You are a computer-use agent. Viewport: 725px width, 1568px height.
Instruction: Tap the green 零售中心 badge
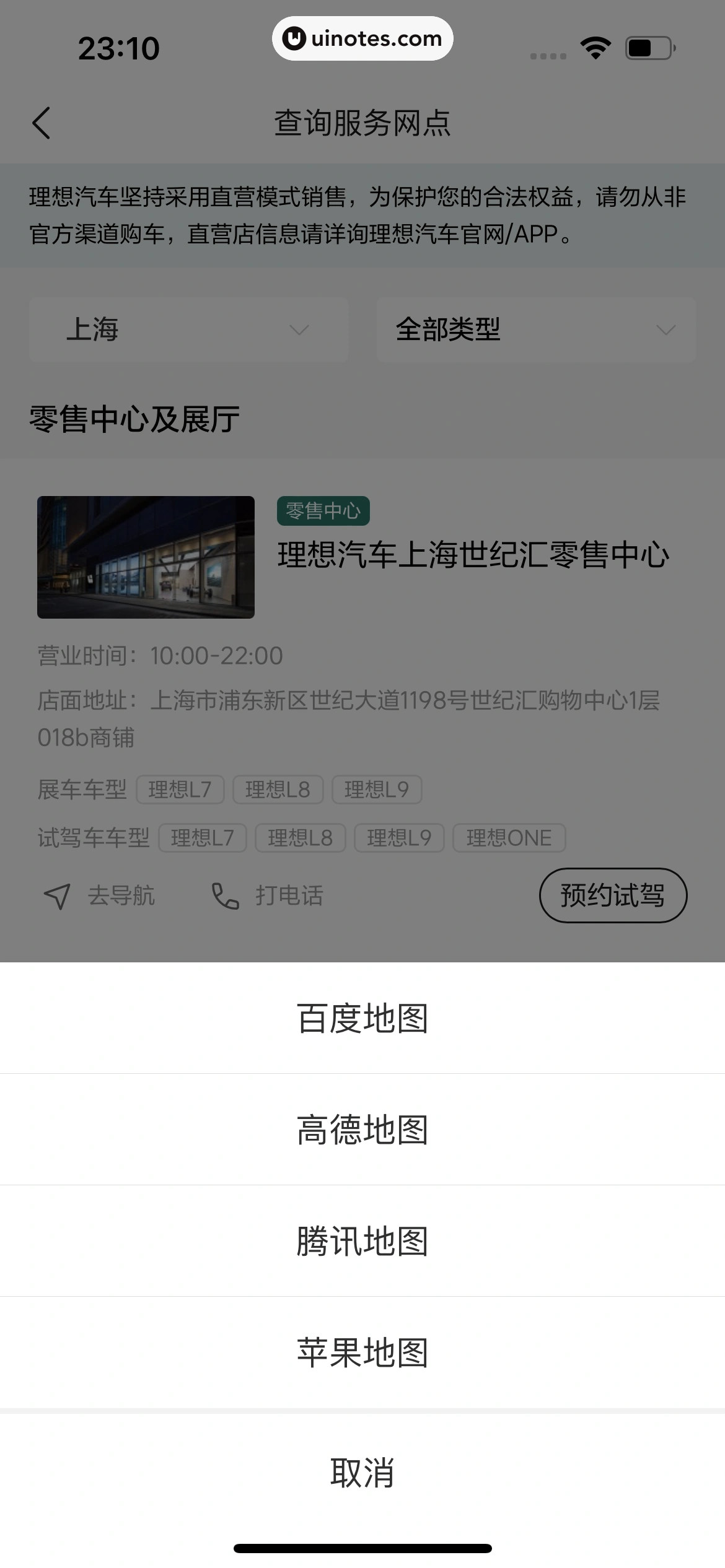(x=323, y=512)
